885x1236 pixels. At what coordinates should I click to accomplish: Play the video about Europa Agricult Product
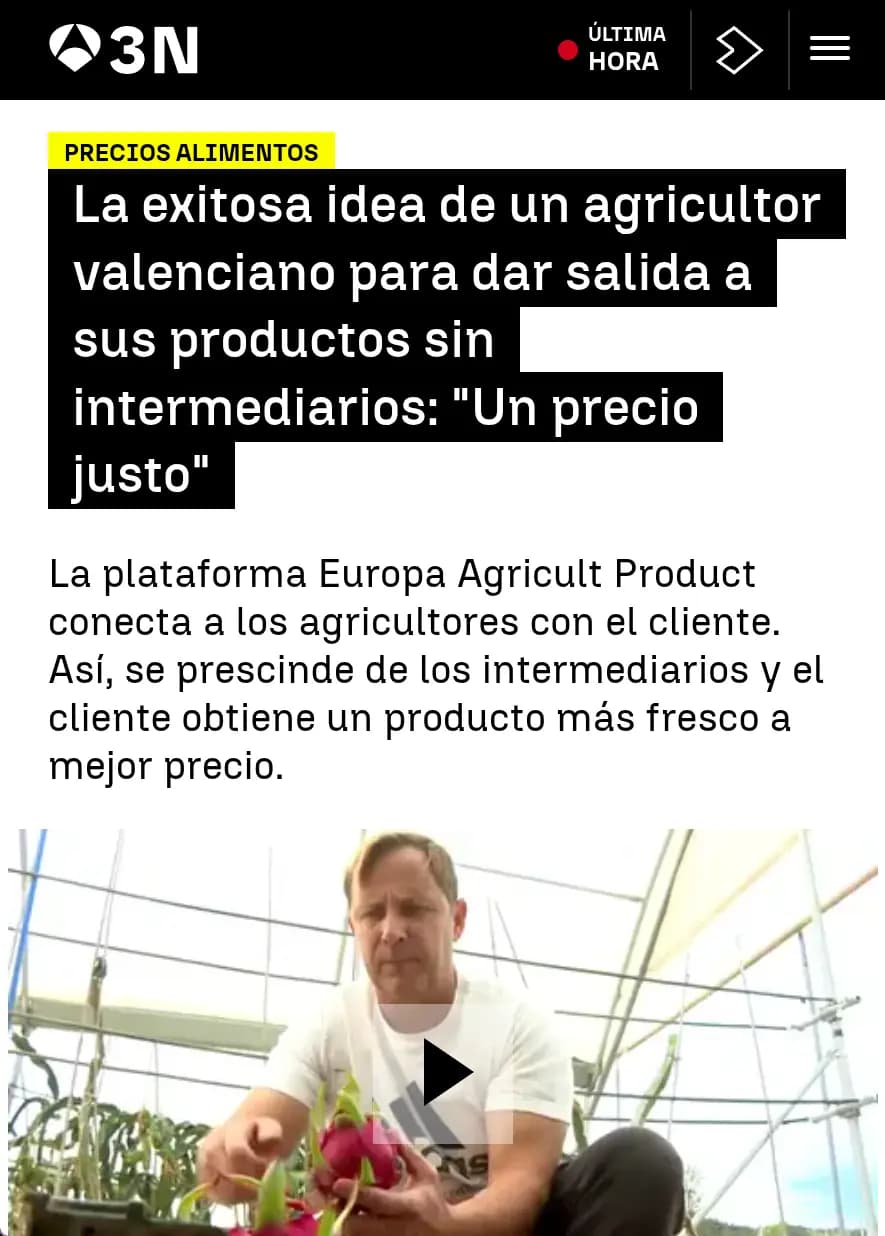(x=443, y=1071)
